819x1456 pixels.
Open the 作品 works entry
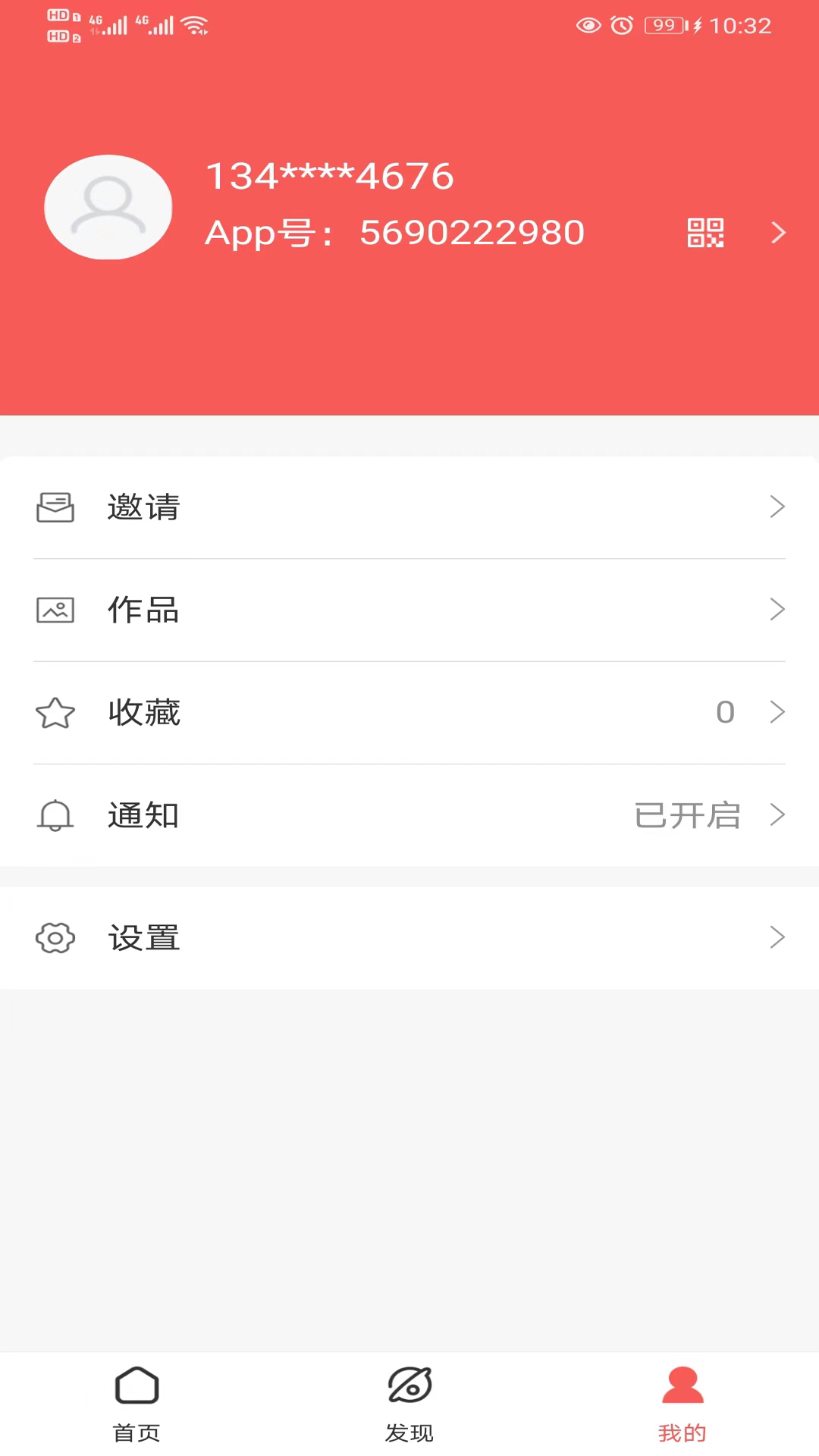point(143,610)
